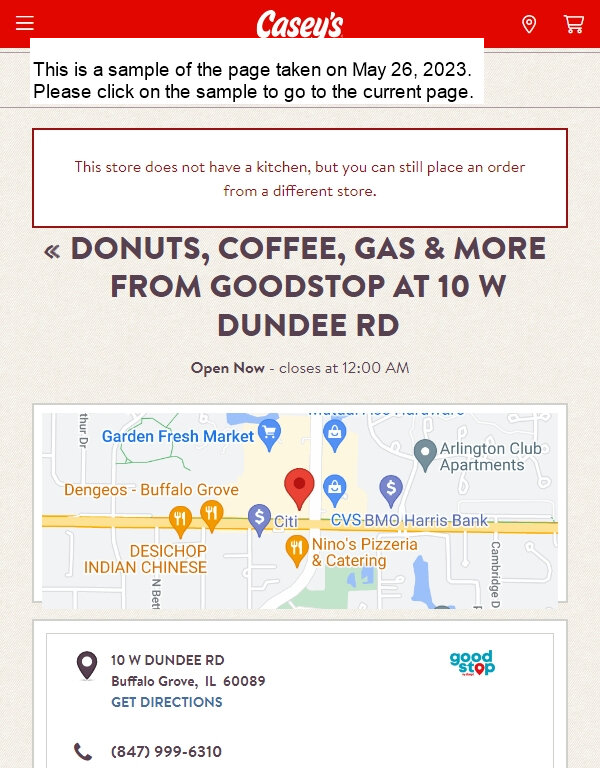Tap Get Directions link
The image size is (600, 768).
(167, 702)
